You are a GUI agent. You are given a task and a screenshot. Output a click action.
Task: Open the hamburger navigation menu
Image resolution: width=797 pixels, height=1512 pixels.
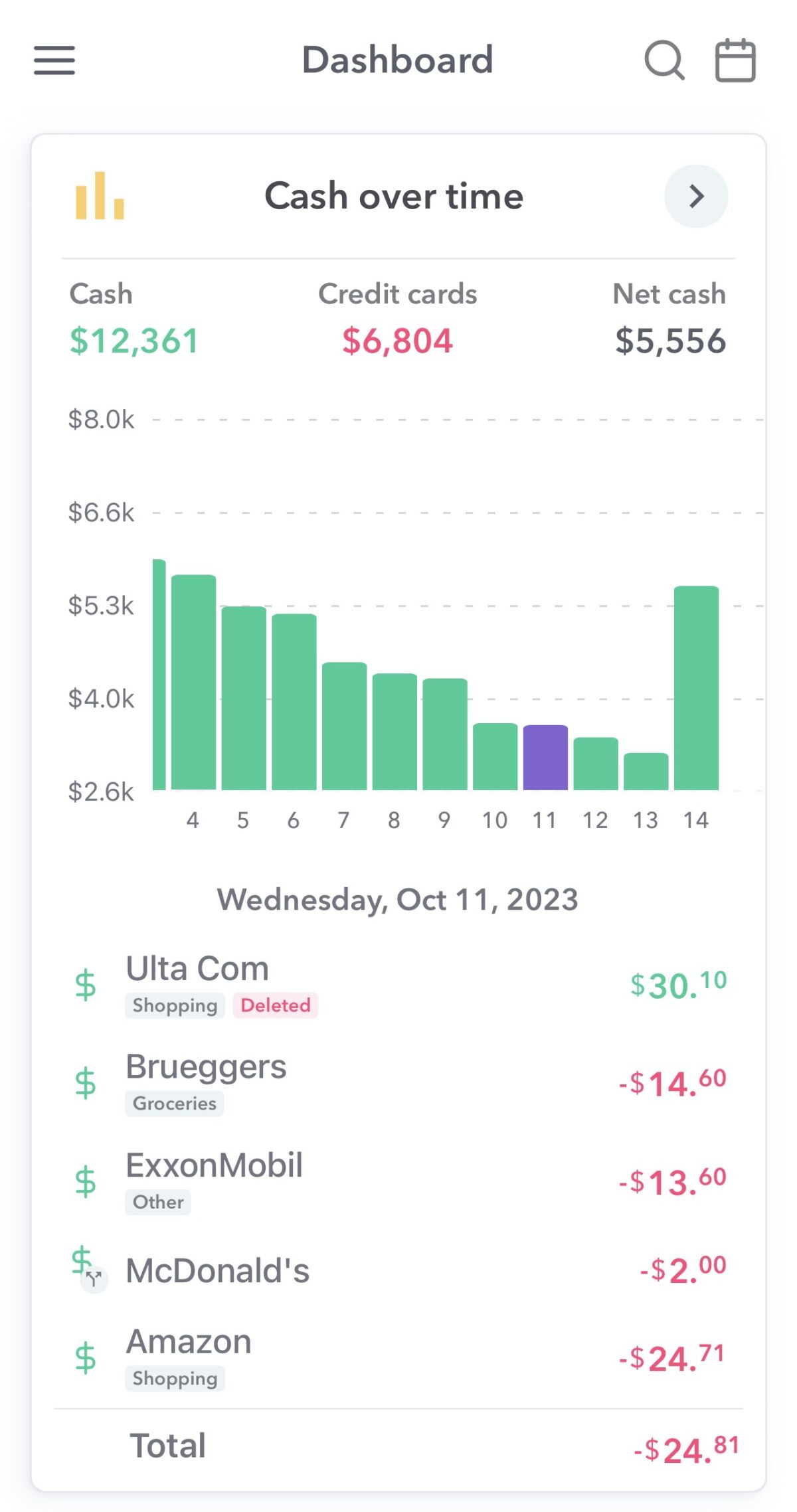coord(54,60)
